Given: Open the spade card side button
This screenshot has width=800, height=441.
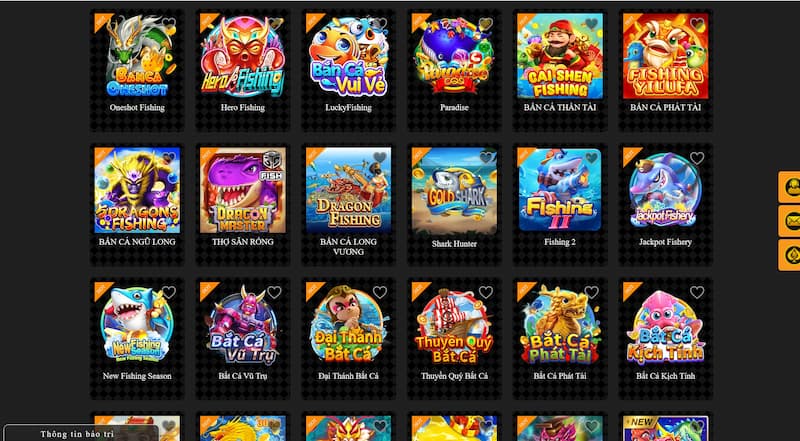Looking at the screenshot, I should pos(789,254).
